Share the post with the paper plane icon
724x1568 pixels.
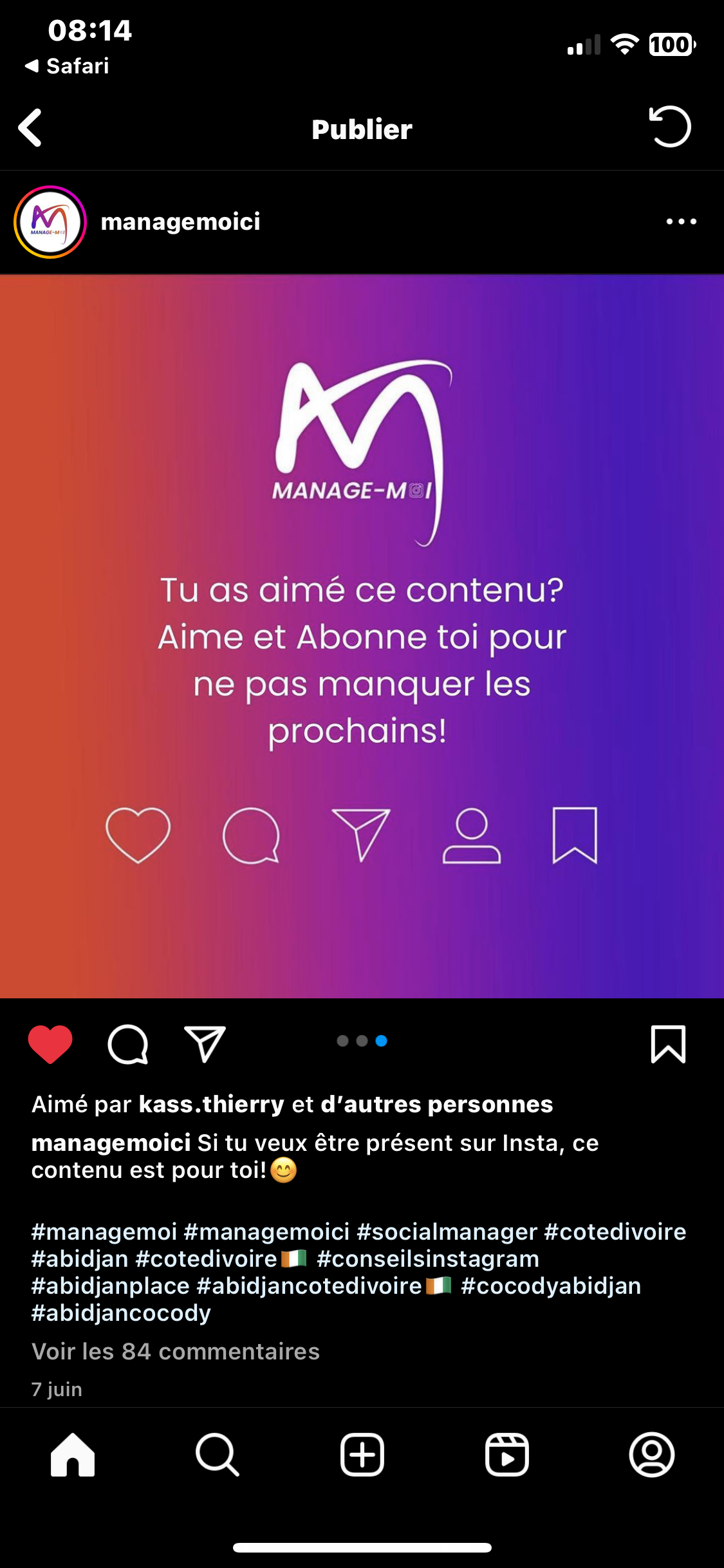point(205,1044)
